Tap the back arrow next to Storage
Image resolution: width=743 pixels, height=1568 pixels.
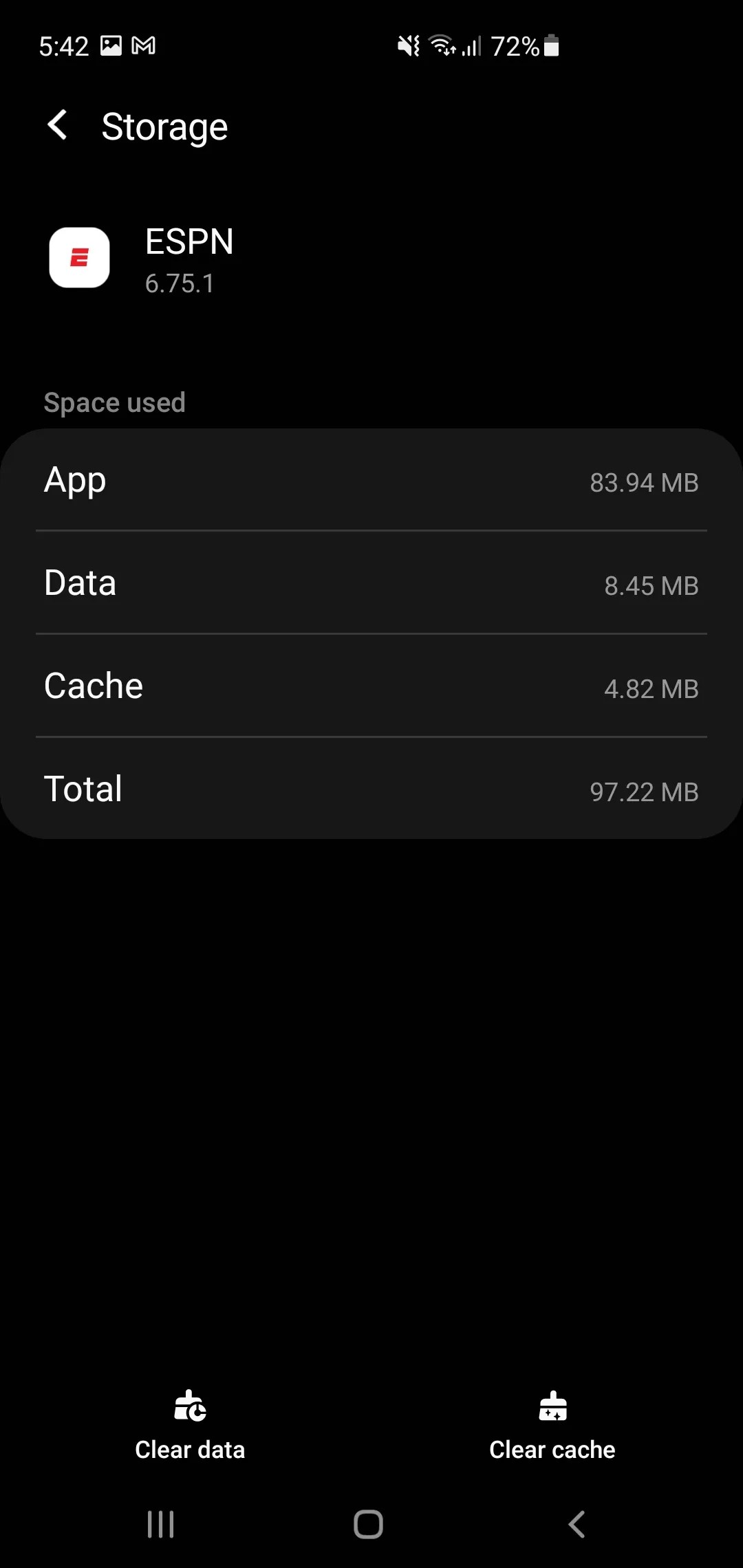pos(58,125)
